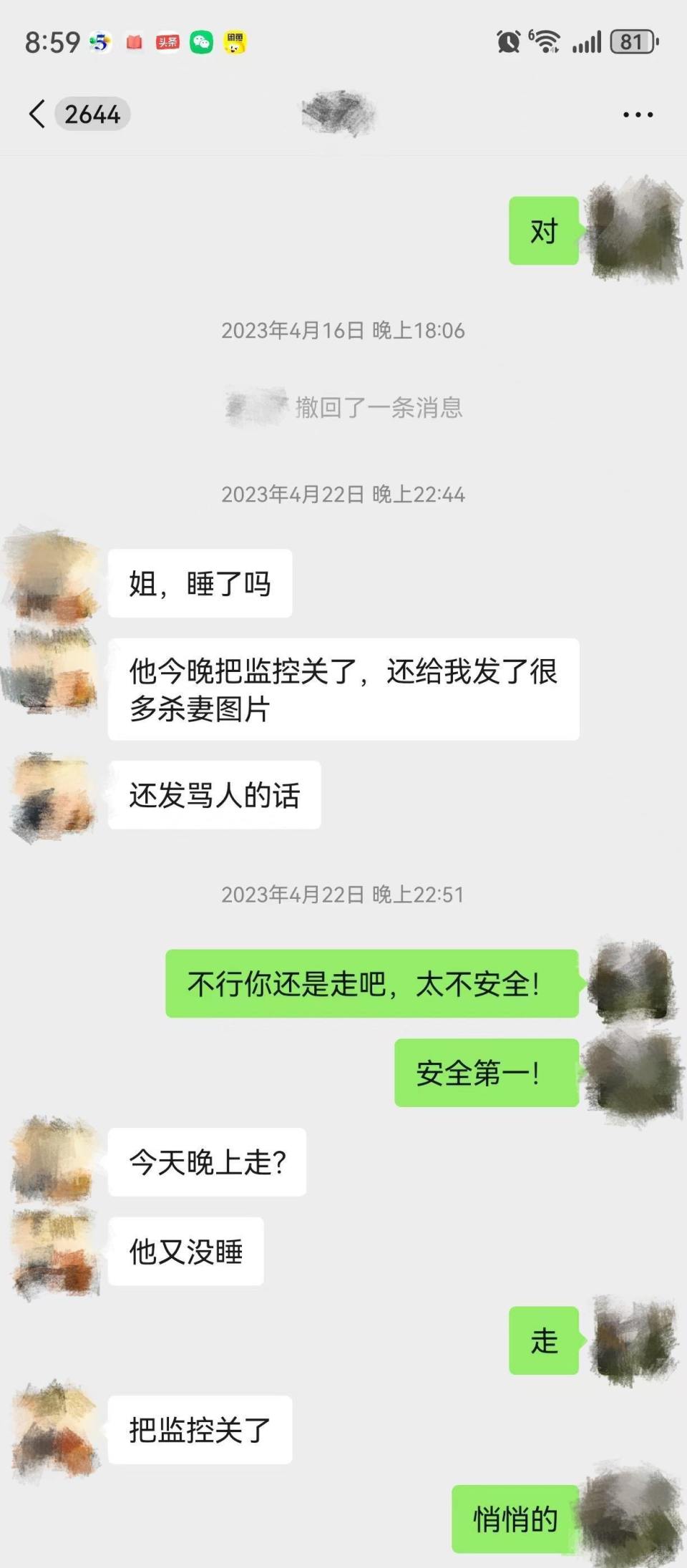Tap the battery indicator showing 81

[633, 43]
